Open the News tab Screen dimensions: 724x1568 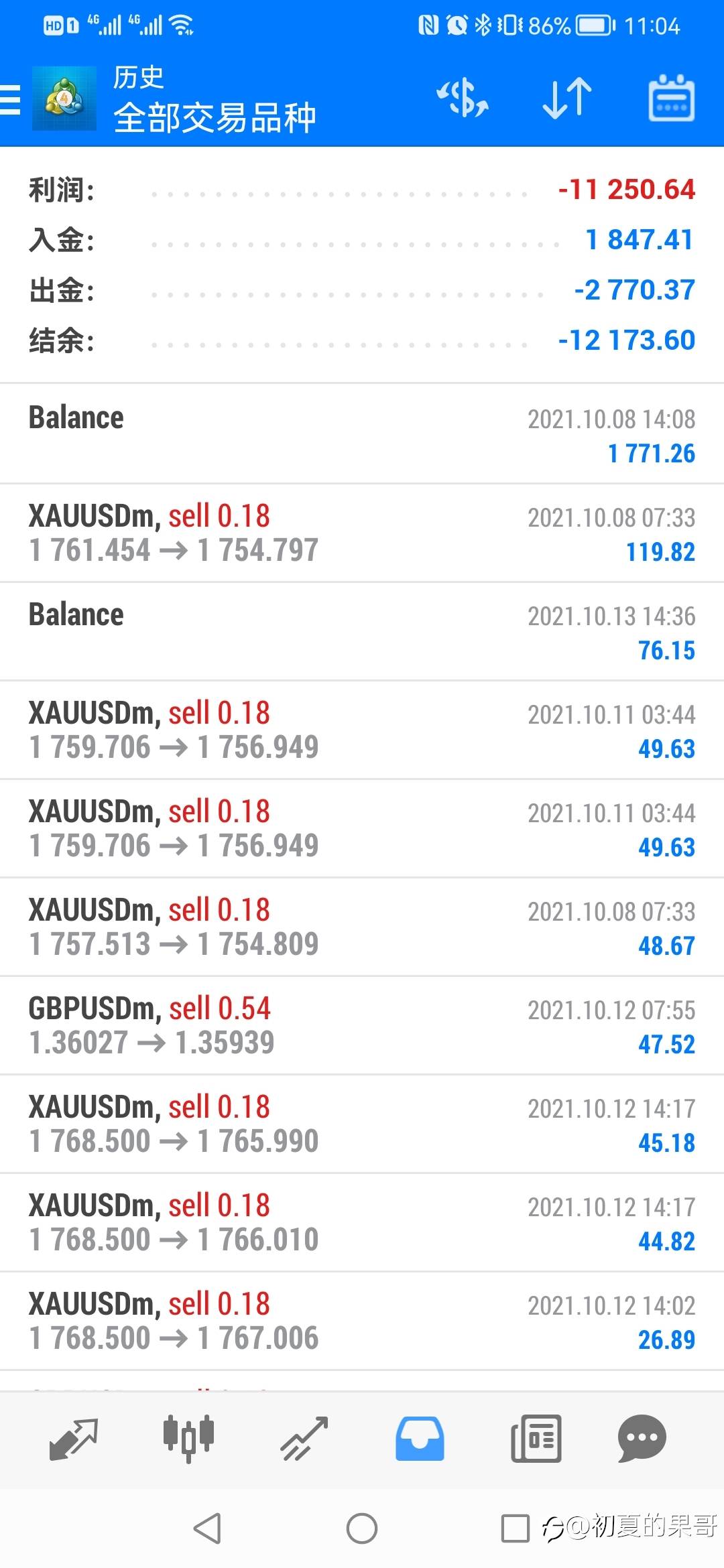[x=536, y=1439]
